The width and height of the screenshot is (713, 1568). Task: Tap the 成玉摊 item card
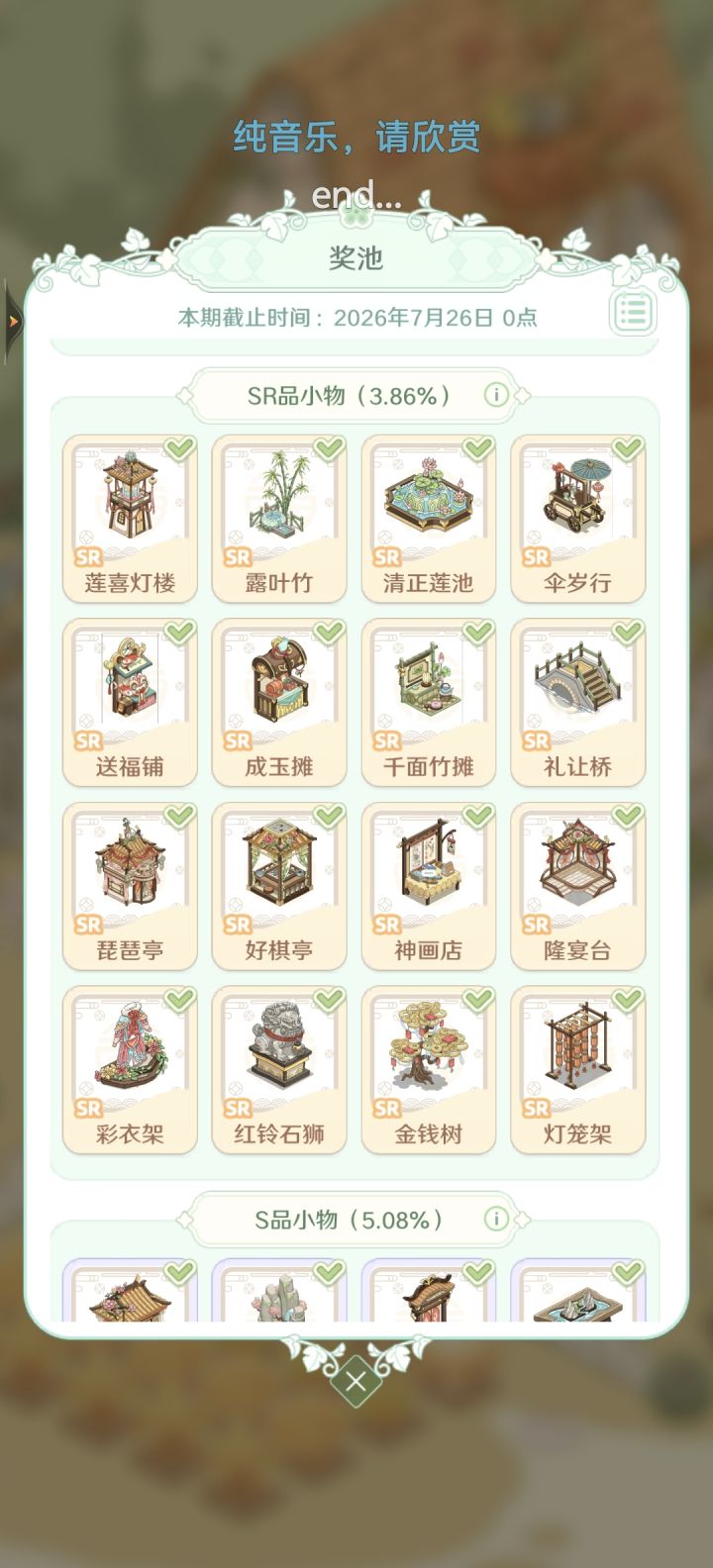pos(279,703)
